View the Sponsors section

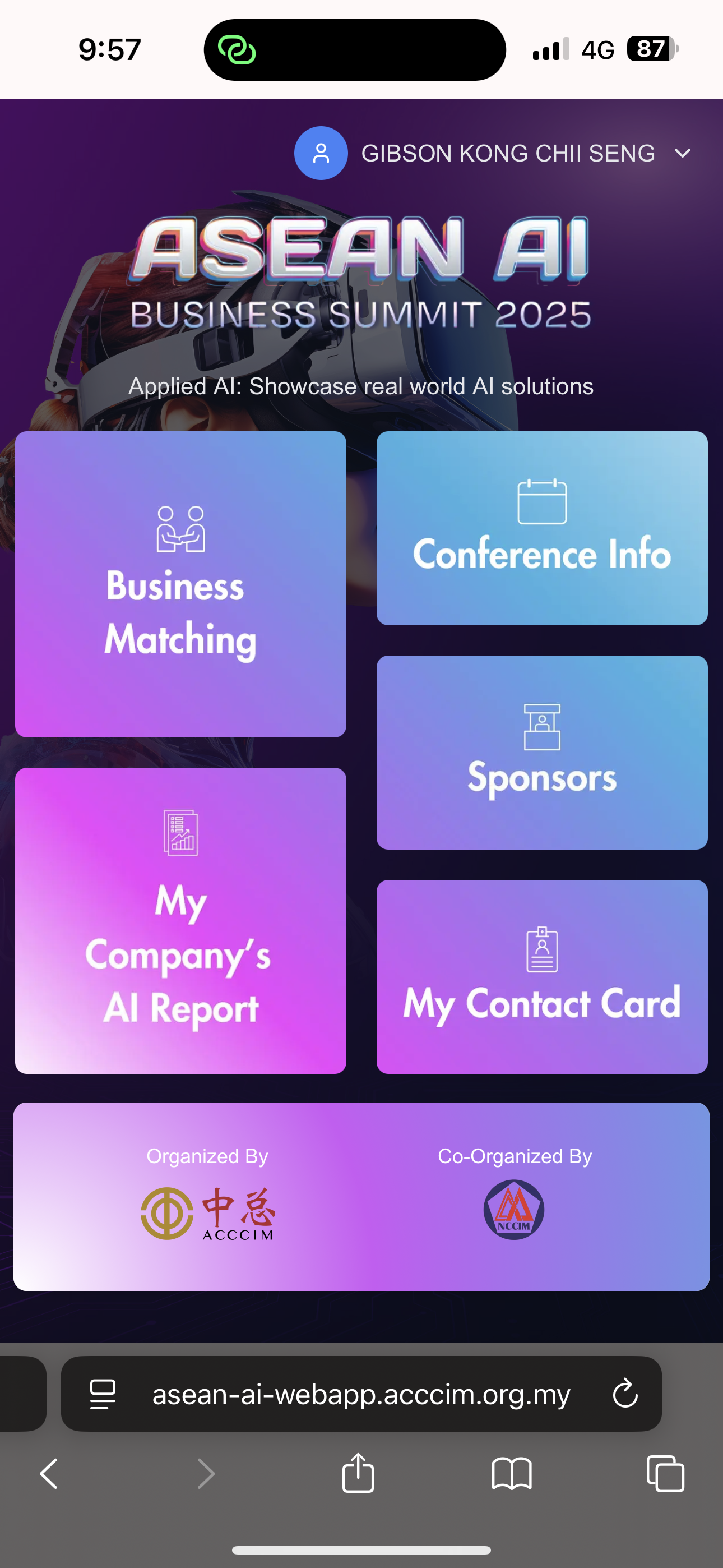[541, 751]
